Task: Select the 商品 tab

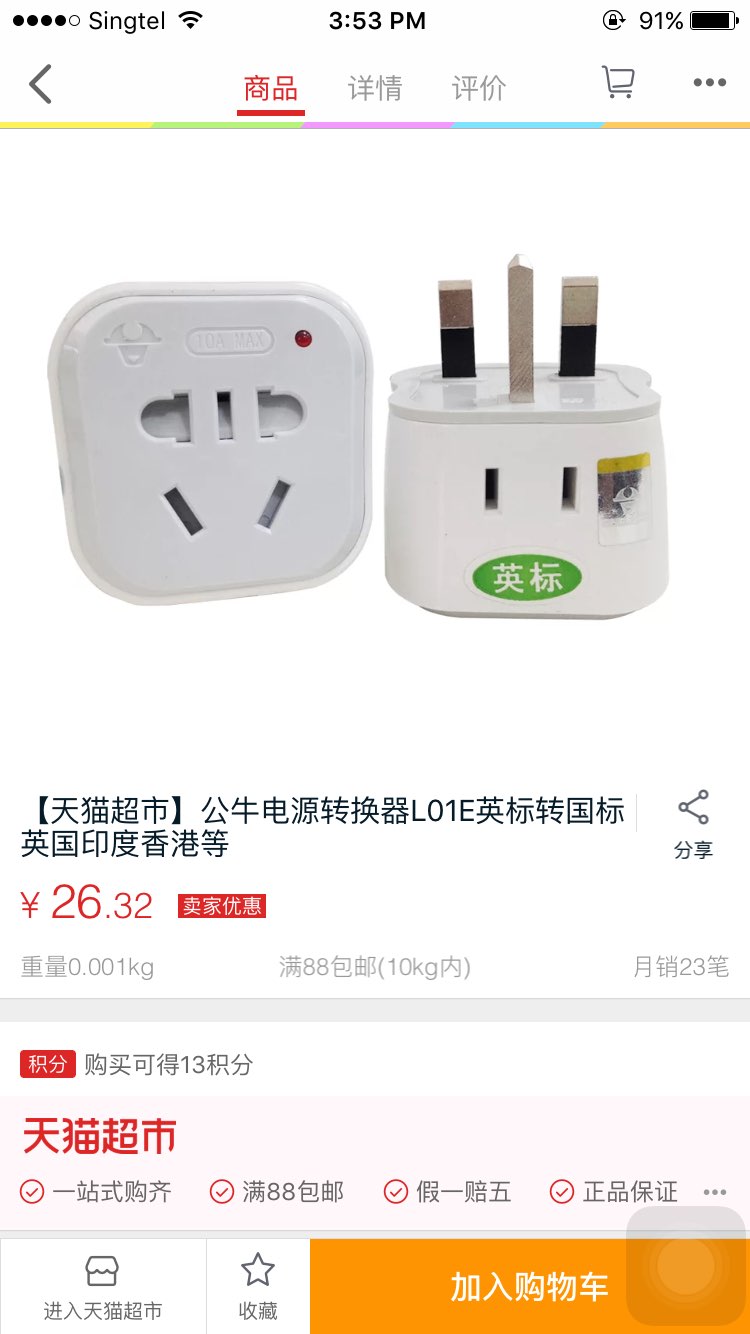Action: click(x=271, y=88)
